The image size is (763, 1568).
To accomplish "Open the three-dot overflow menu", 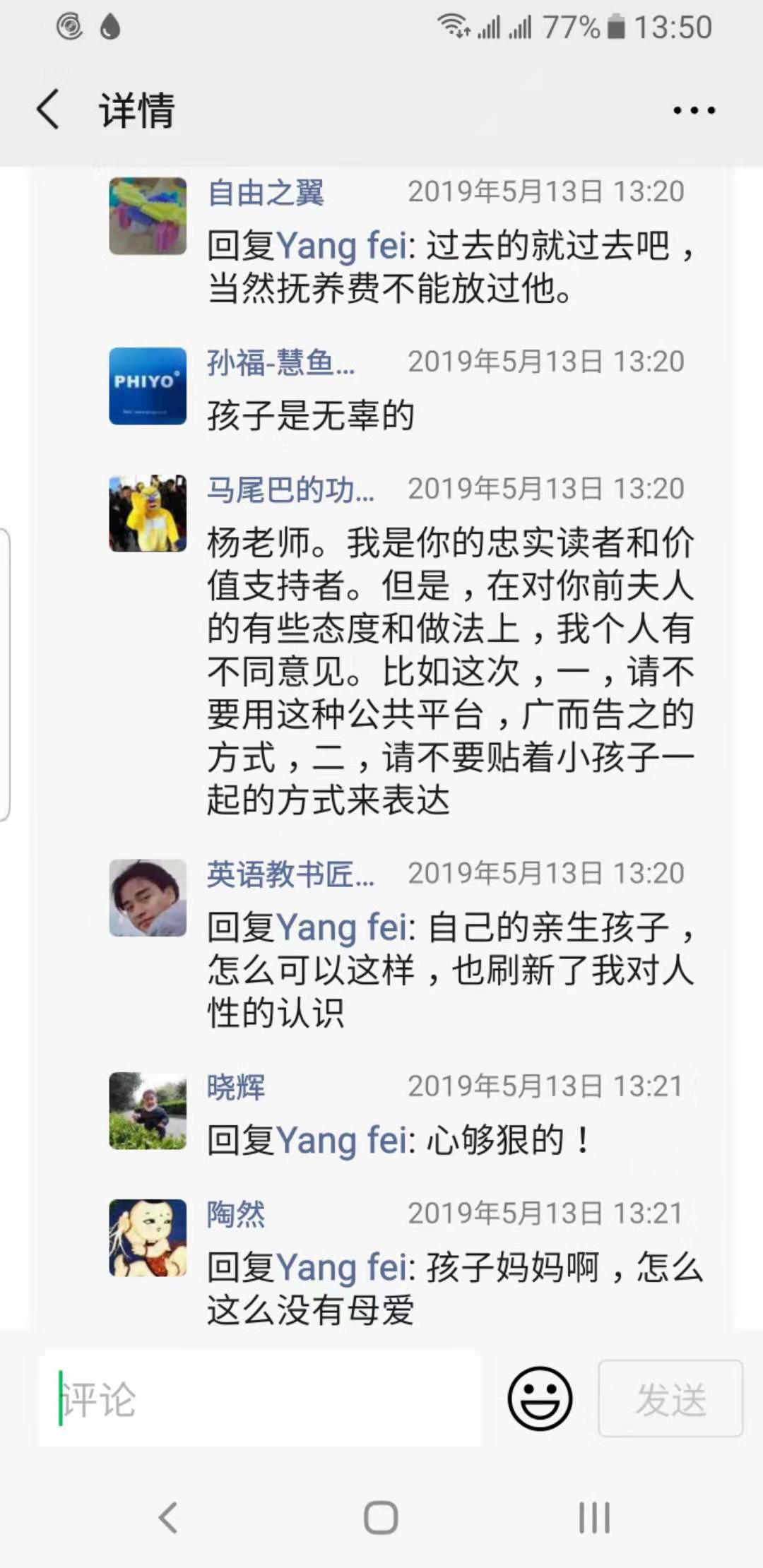I will point(694,110).
